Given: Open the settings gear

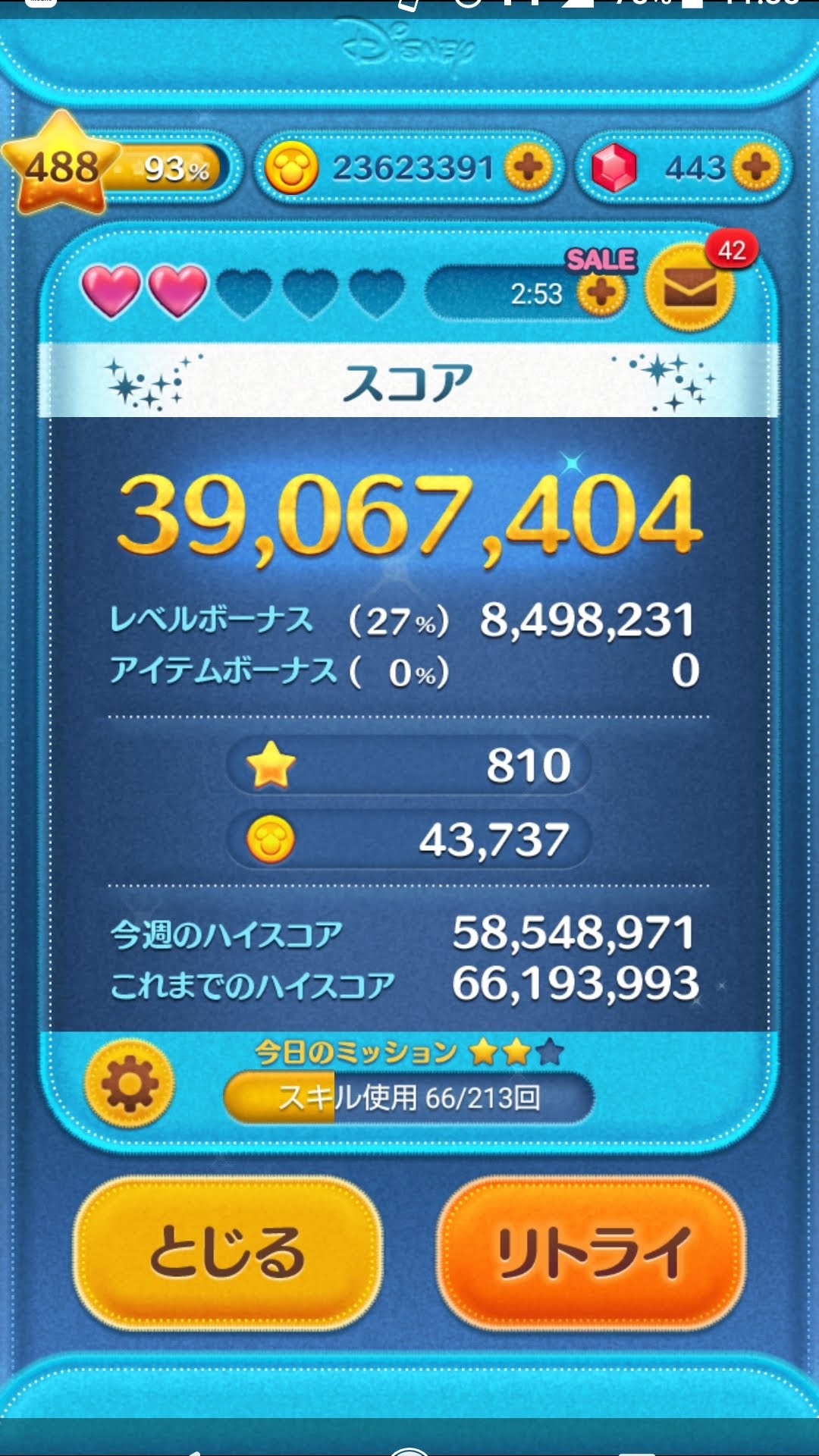Looking at the screenshot, I should pyautogui.click(x=130, y=1085).
